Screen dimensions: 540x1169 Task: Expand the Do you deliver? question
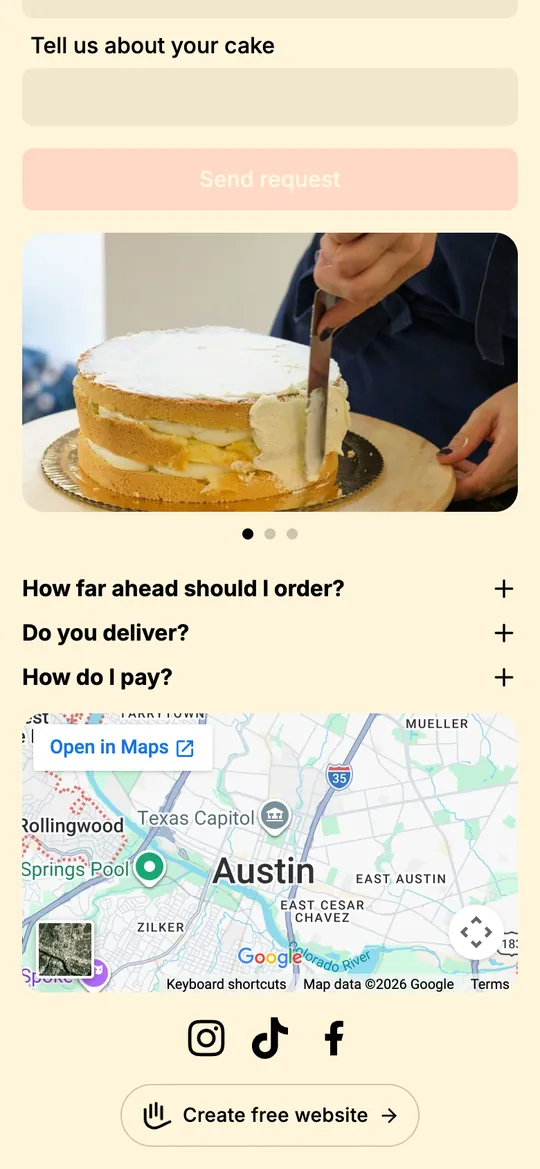click(x=270, y=633)
